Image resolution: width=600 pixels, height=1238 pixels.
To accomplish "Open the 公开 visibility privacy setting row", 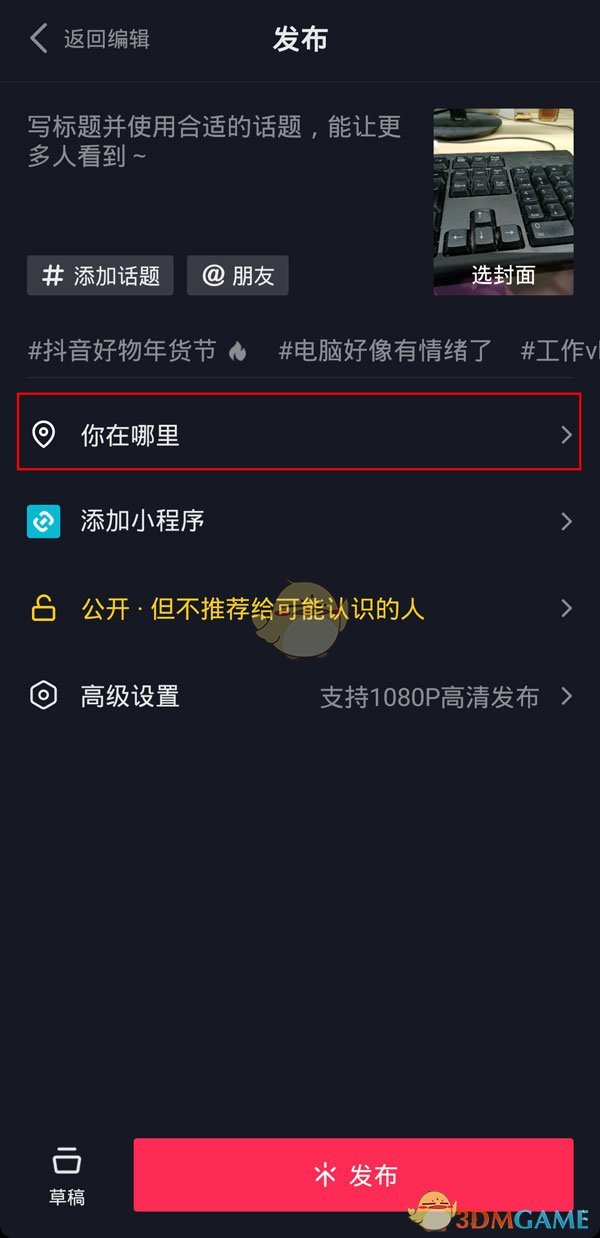I will coord(300,608).
